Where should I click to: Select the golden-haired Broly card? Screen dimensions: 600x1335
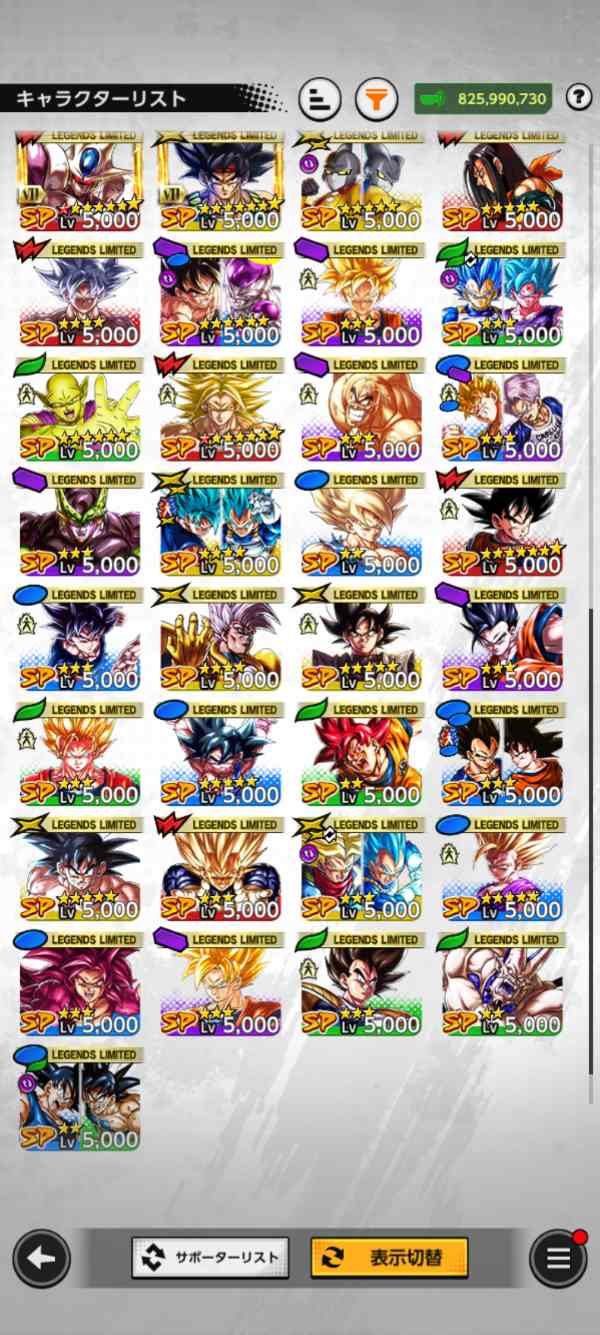[220, 410]
